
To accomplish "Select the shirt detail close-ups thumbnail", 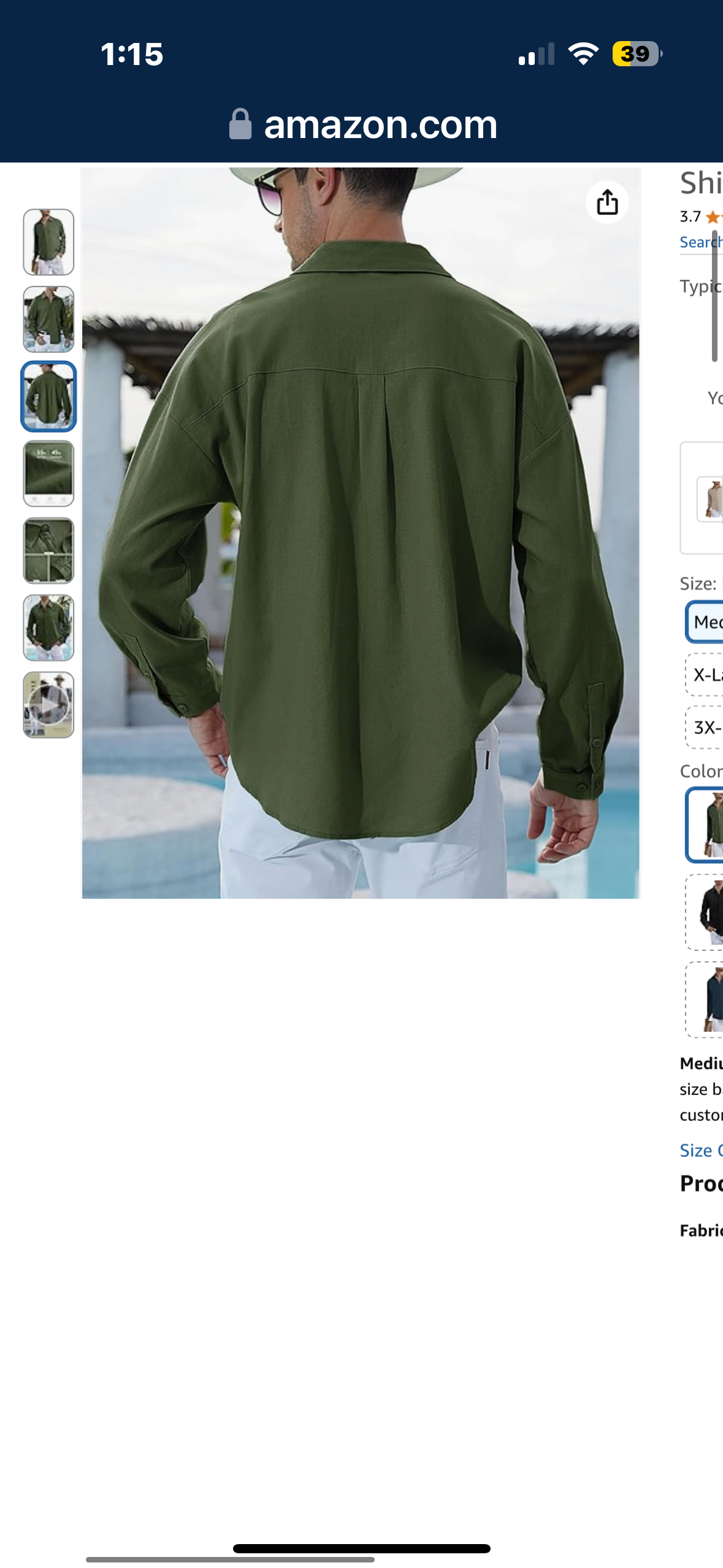I will [x=48, y=551].
